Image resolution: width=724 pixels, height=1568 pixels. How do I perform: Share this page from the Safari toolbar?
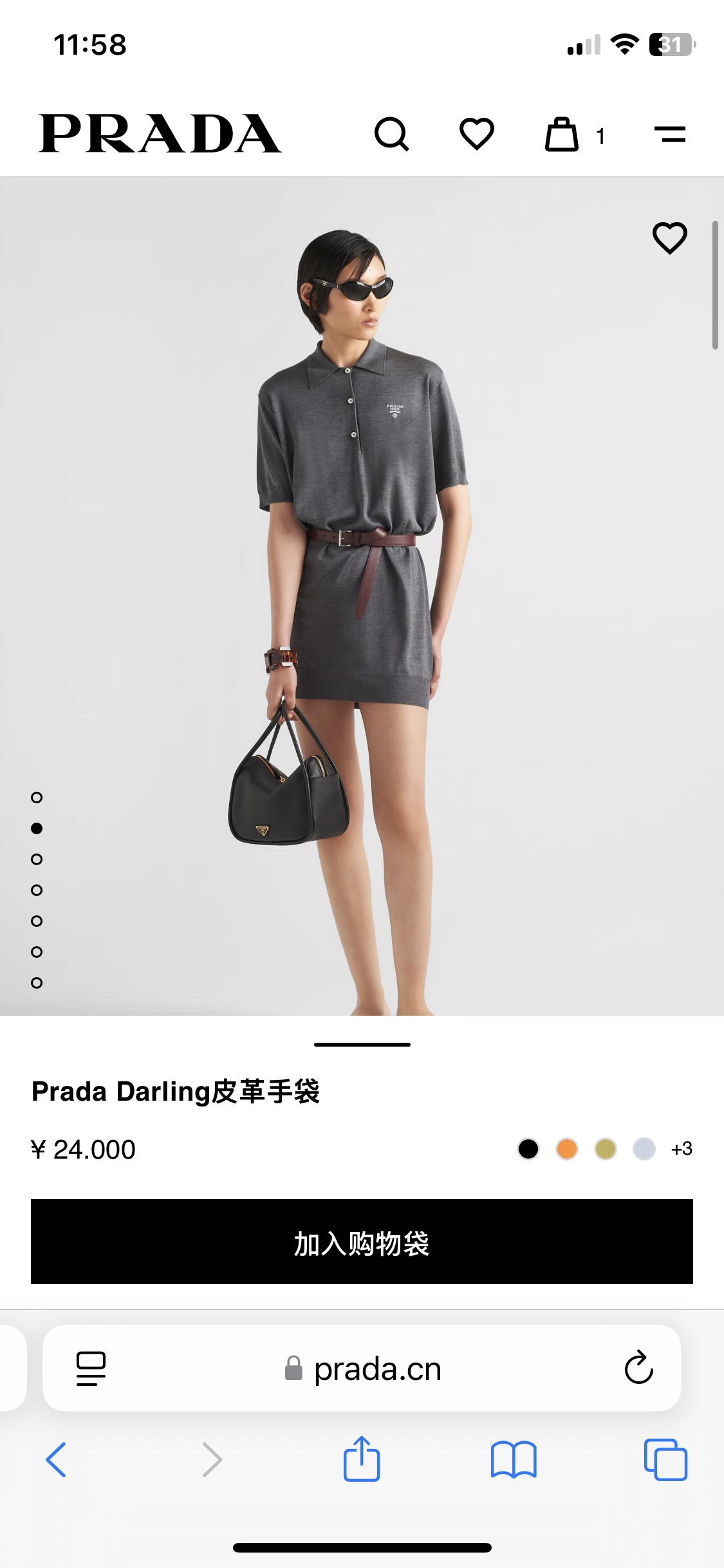pyautogui.click(x=362, y=1459)
